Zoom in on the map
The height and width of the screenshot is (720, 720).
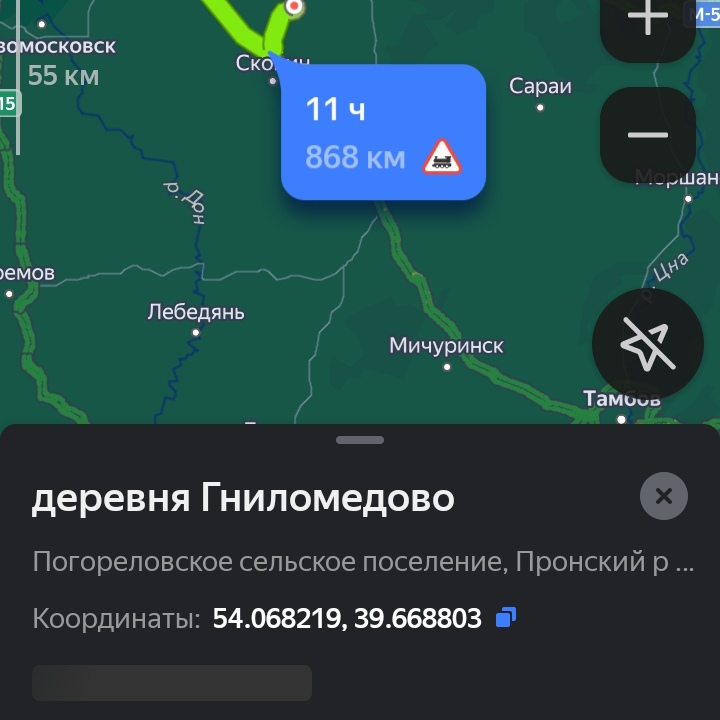(x=648, y=22)
